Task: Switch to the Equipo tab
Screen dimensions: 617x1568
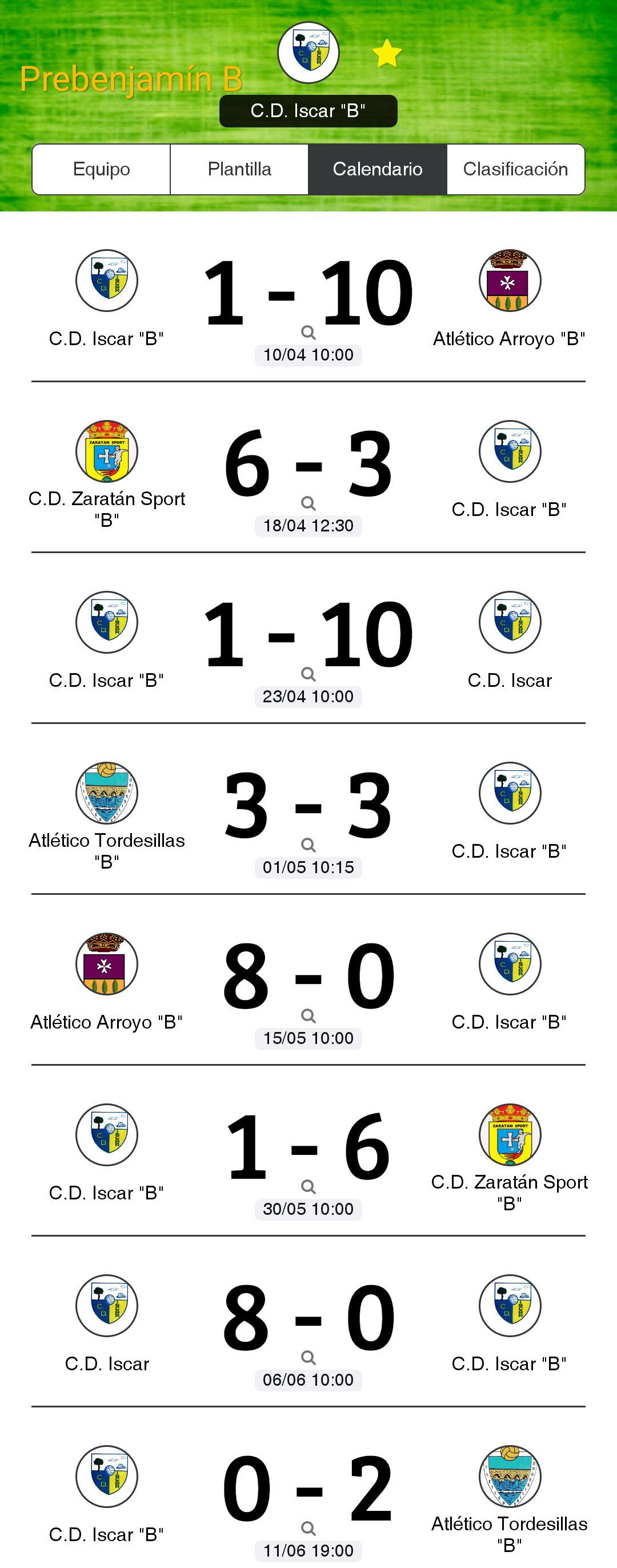Action: [101, 169]
